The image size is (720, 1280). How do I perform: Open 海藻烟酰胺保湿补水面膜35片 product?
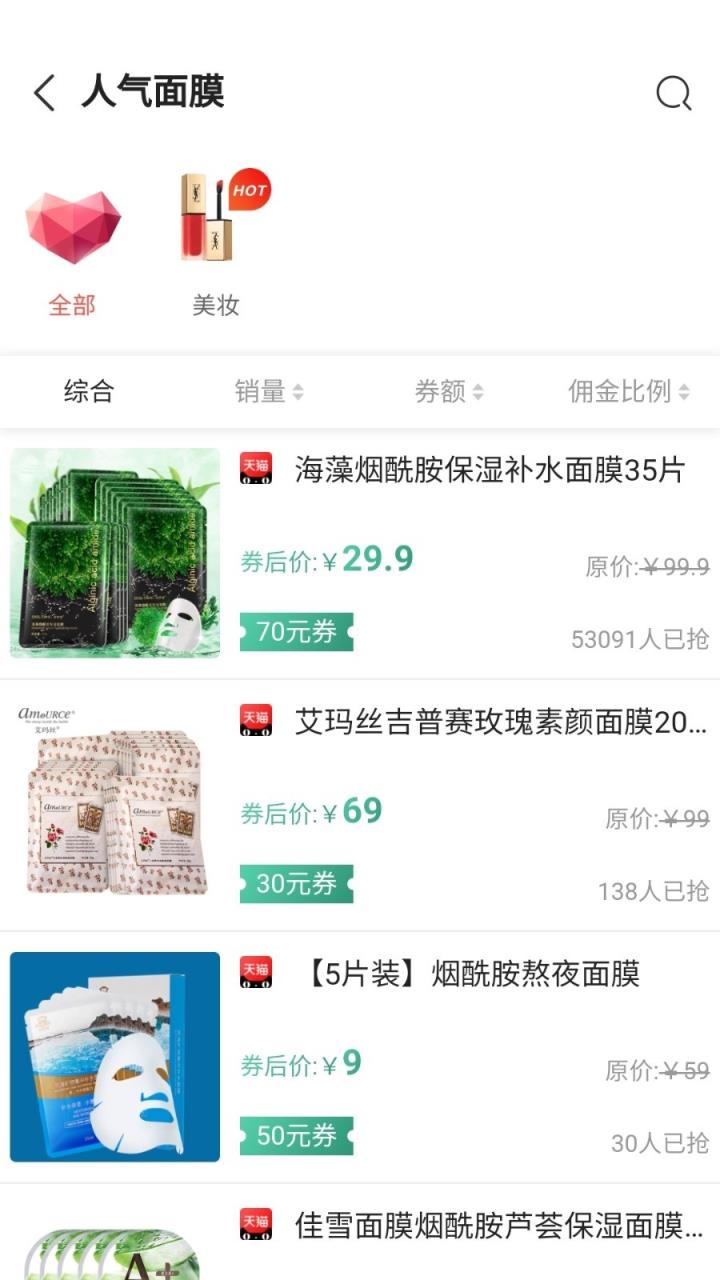pos(489,470)
